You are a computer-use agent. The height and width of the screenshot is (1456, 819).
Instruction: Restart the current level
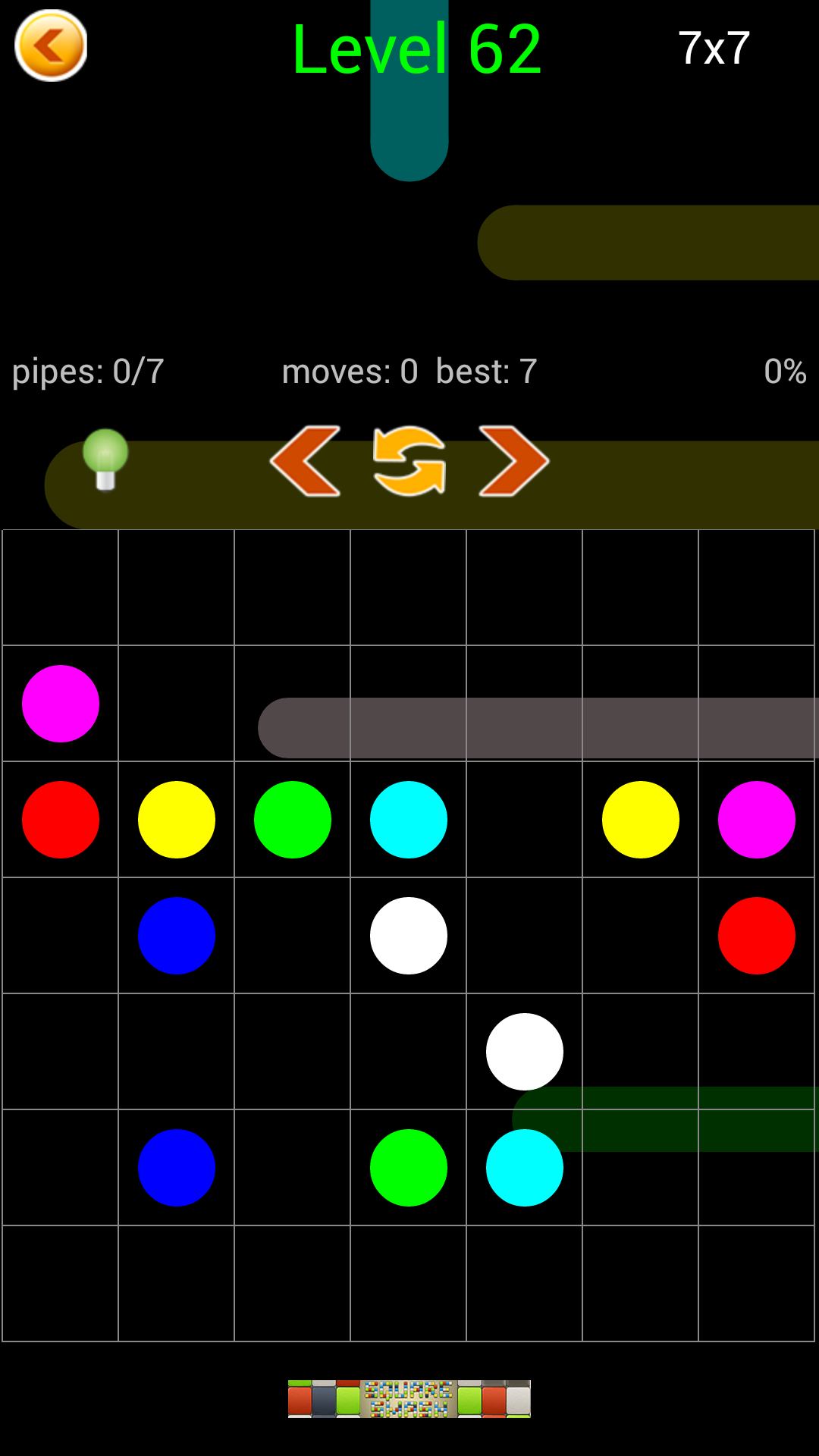409,461
